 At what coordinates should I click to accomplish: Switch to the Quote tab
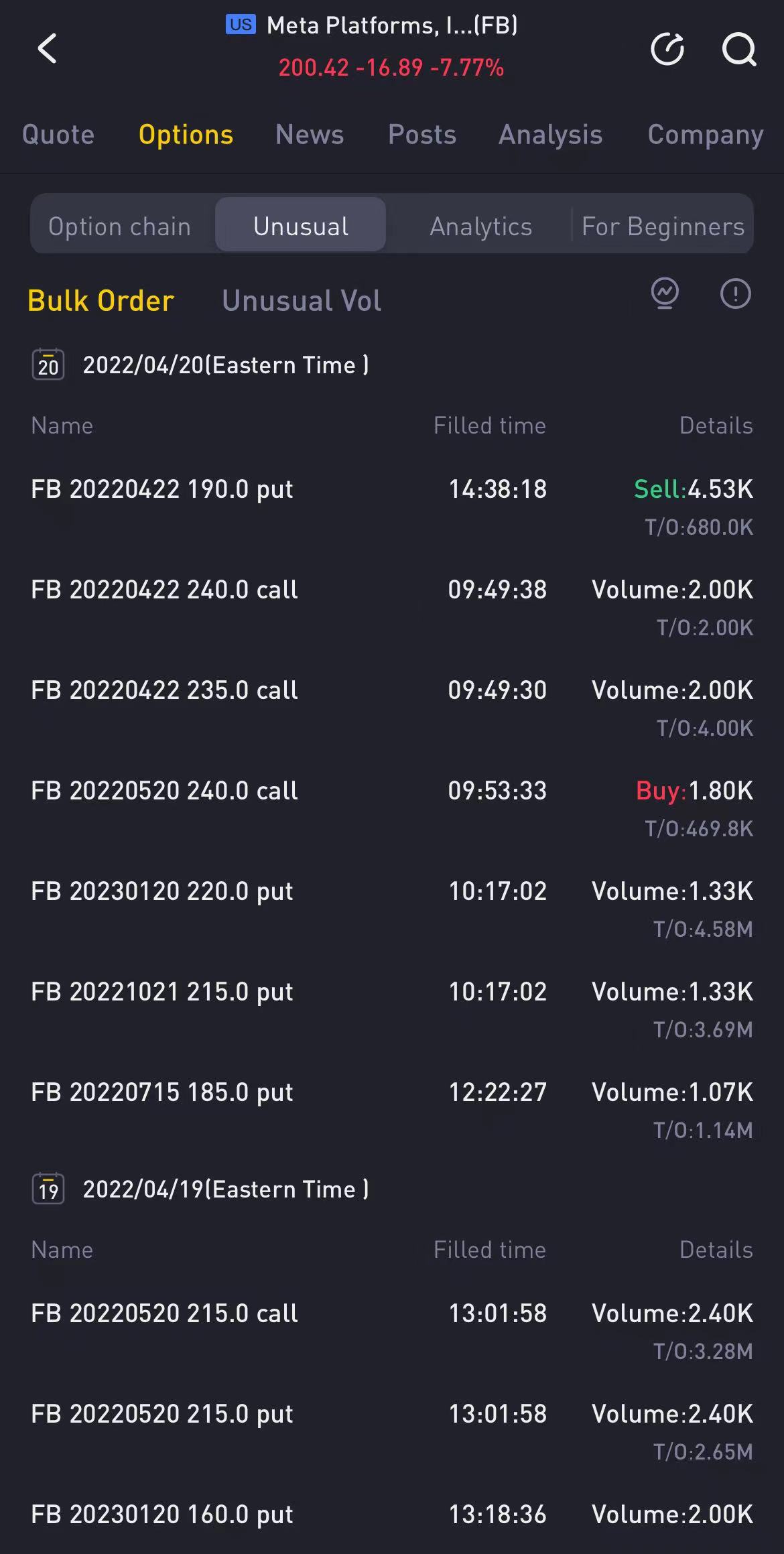coord(58,135)
